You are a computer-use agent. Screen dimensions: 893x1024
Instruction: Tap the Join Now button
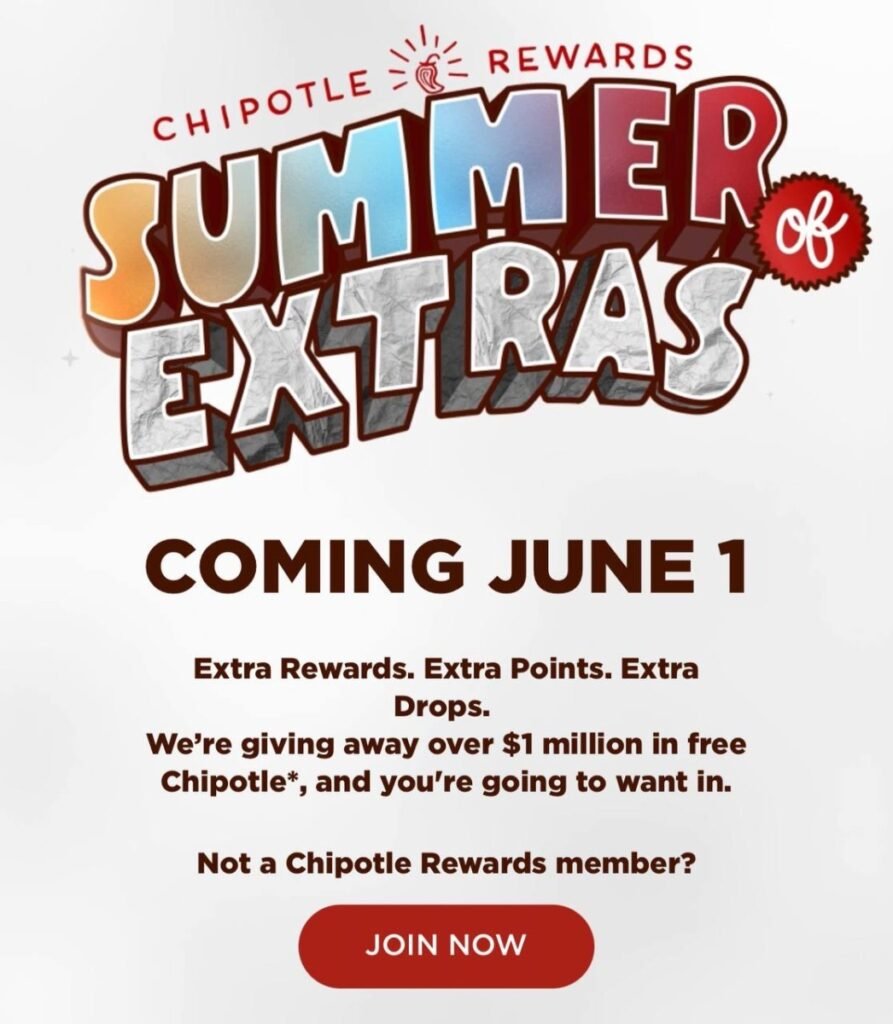[446, 945]
